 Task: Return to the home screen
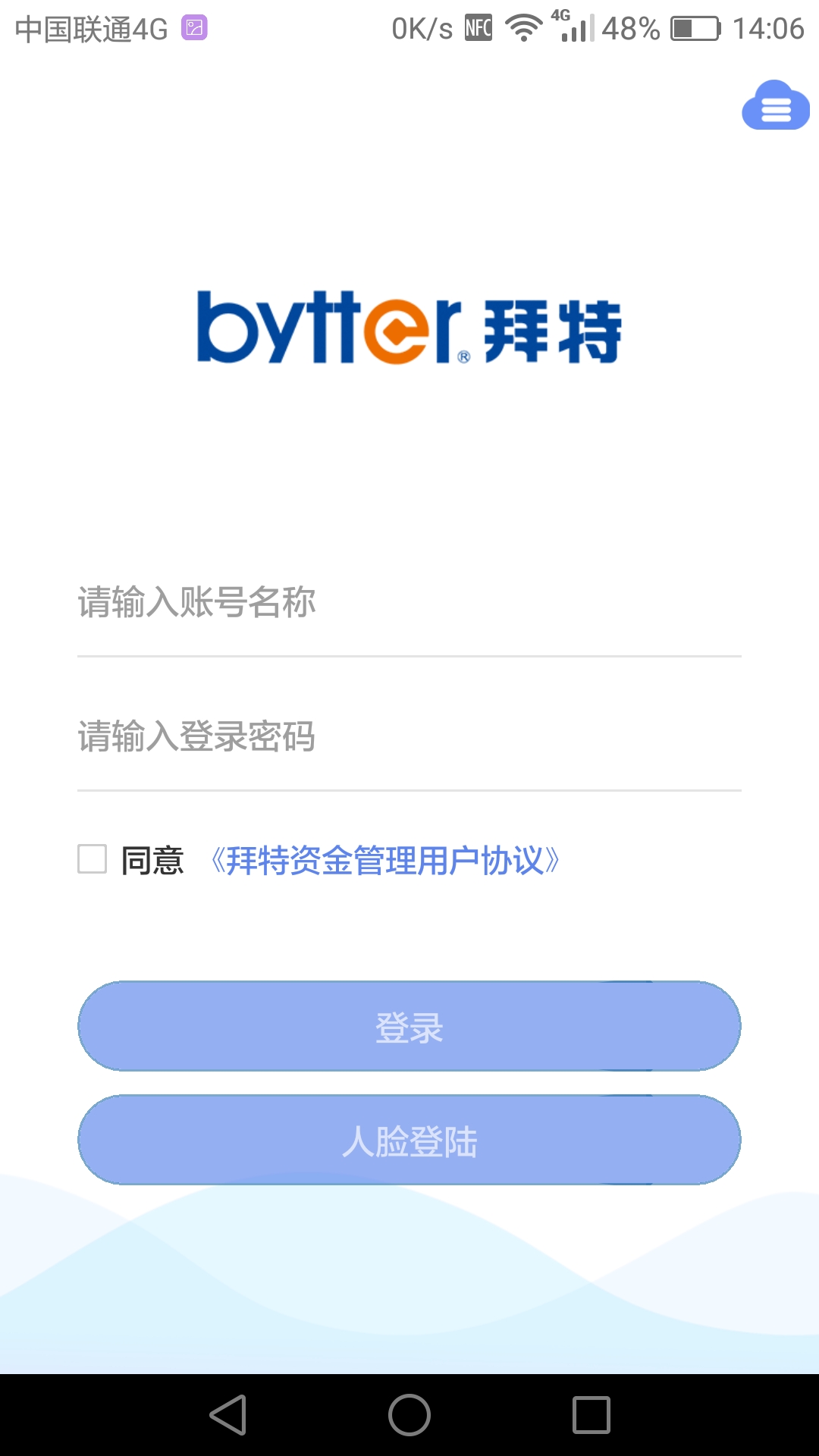pos(409,1415)
